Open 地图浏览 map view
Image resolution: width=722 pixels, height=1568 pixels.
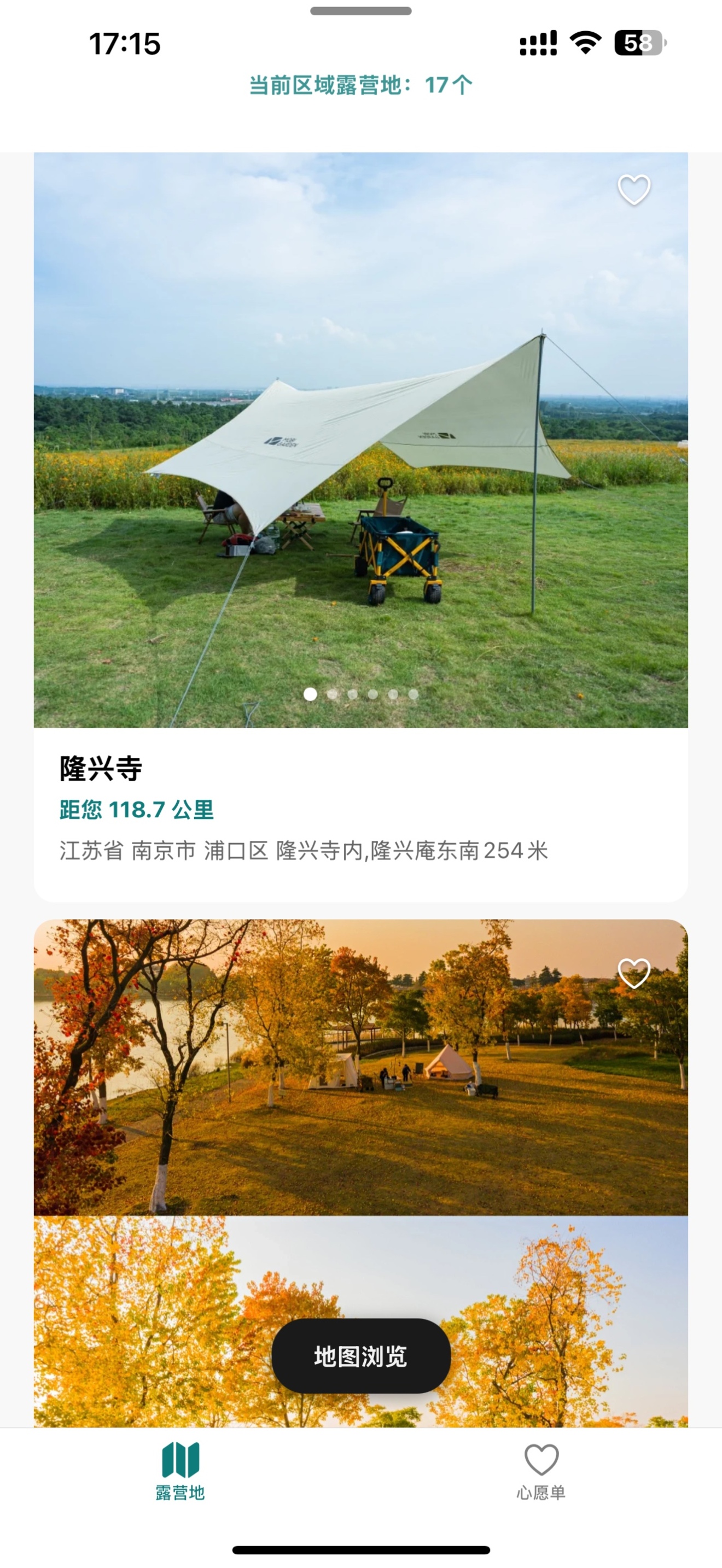[360, 1356]
